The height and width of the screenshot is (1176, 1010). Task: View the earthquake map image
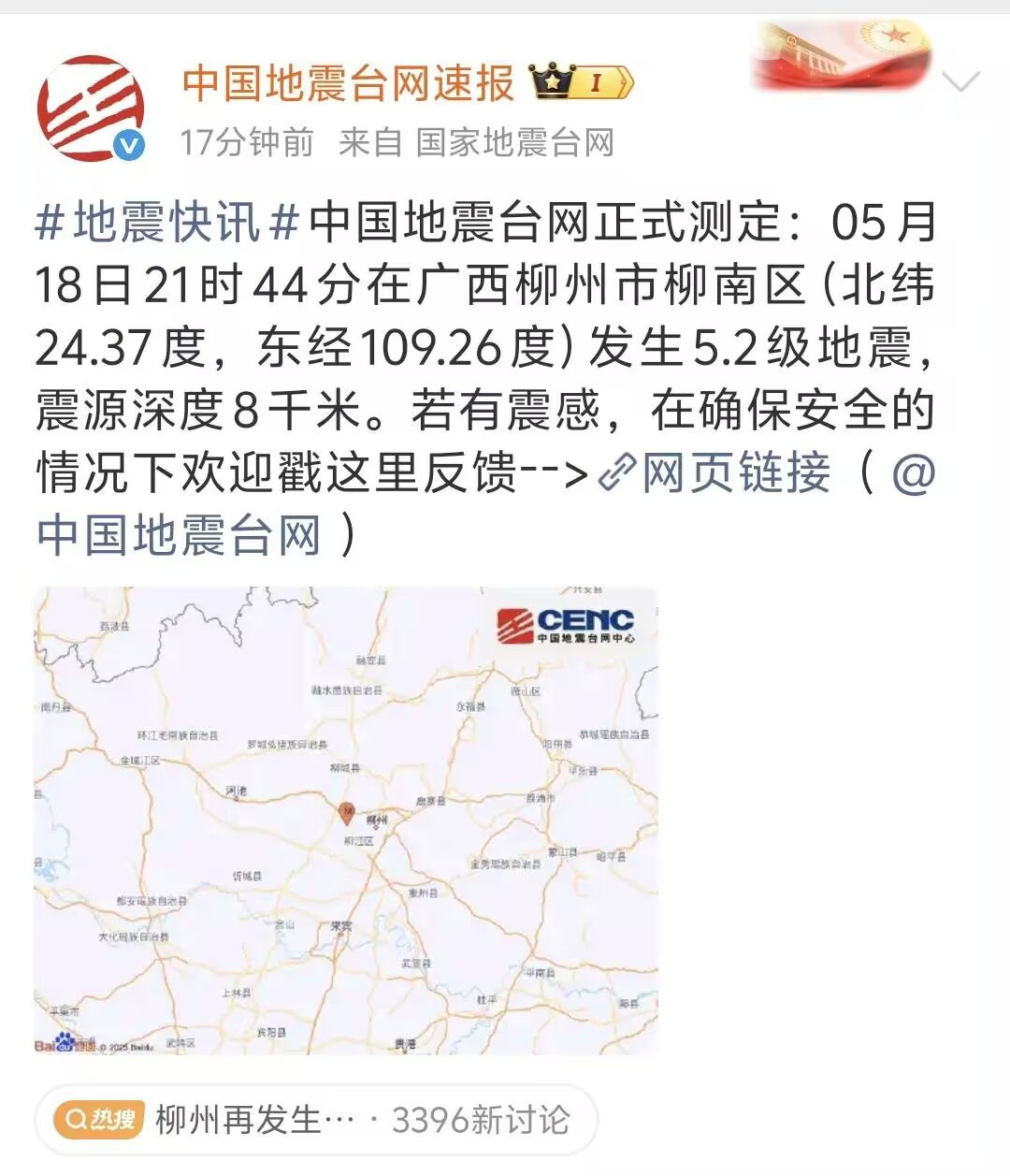(346, 820)
